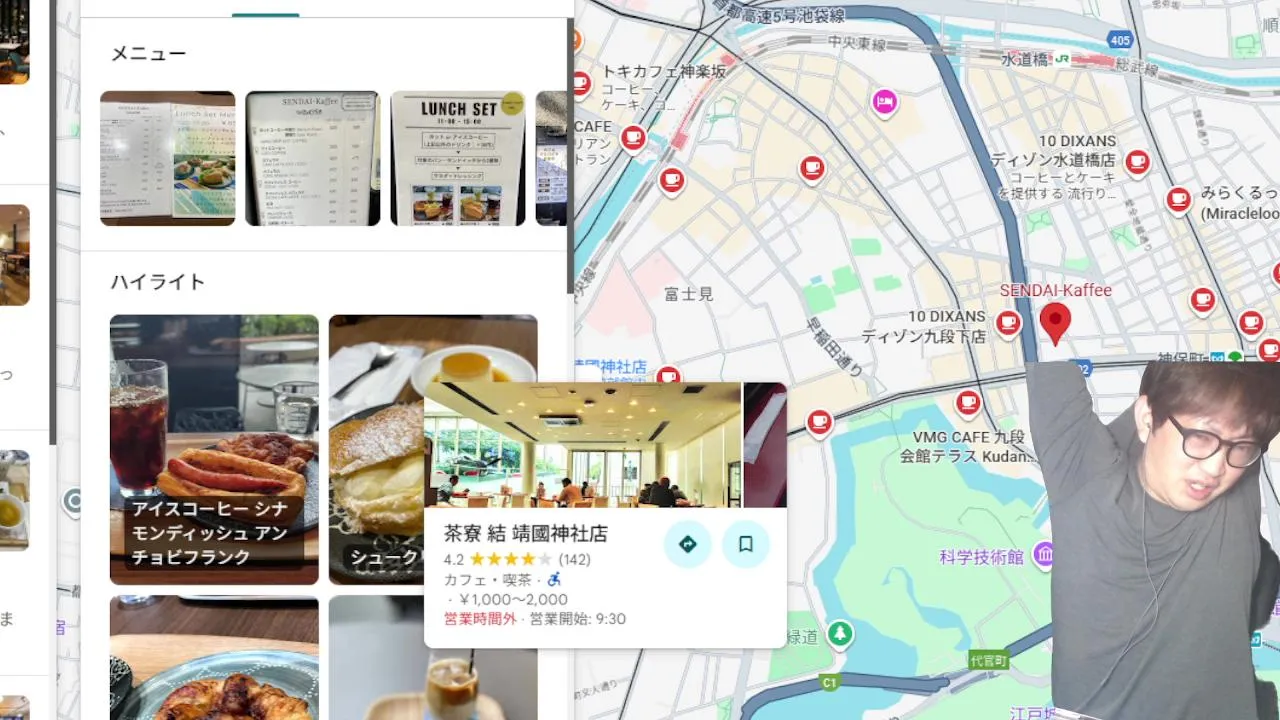
Task: Open the first lunch set menu photo
Action: tap(167, 158)
